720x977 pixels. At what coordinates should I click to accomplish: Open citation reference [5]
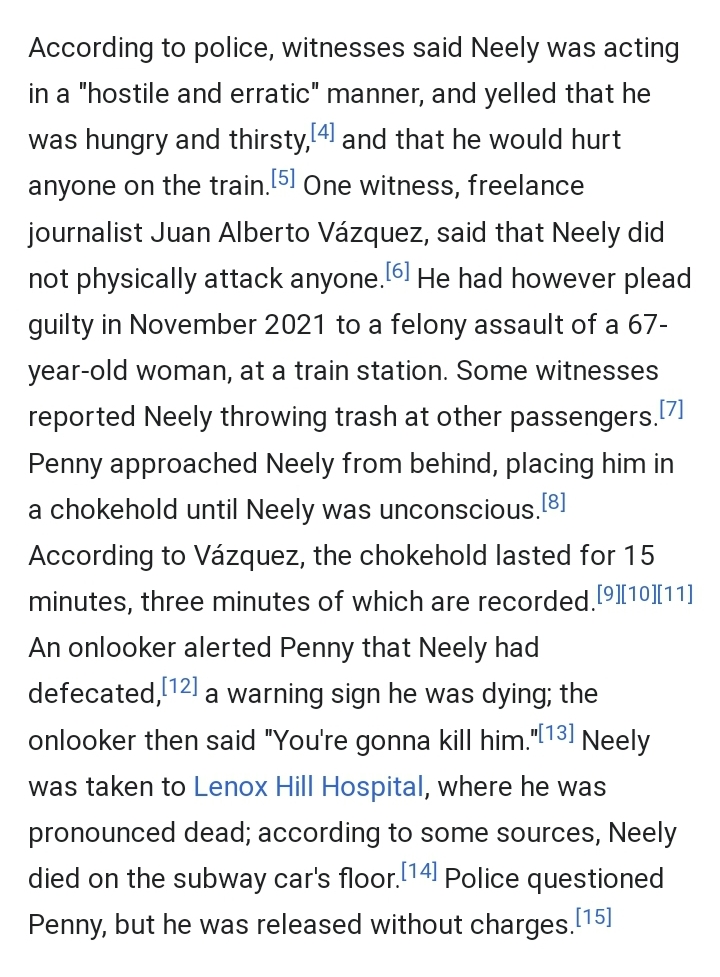283,178
